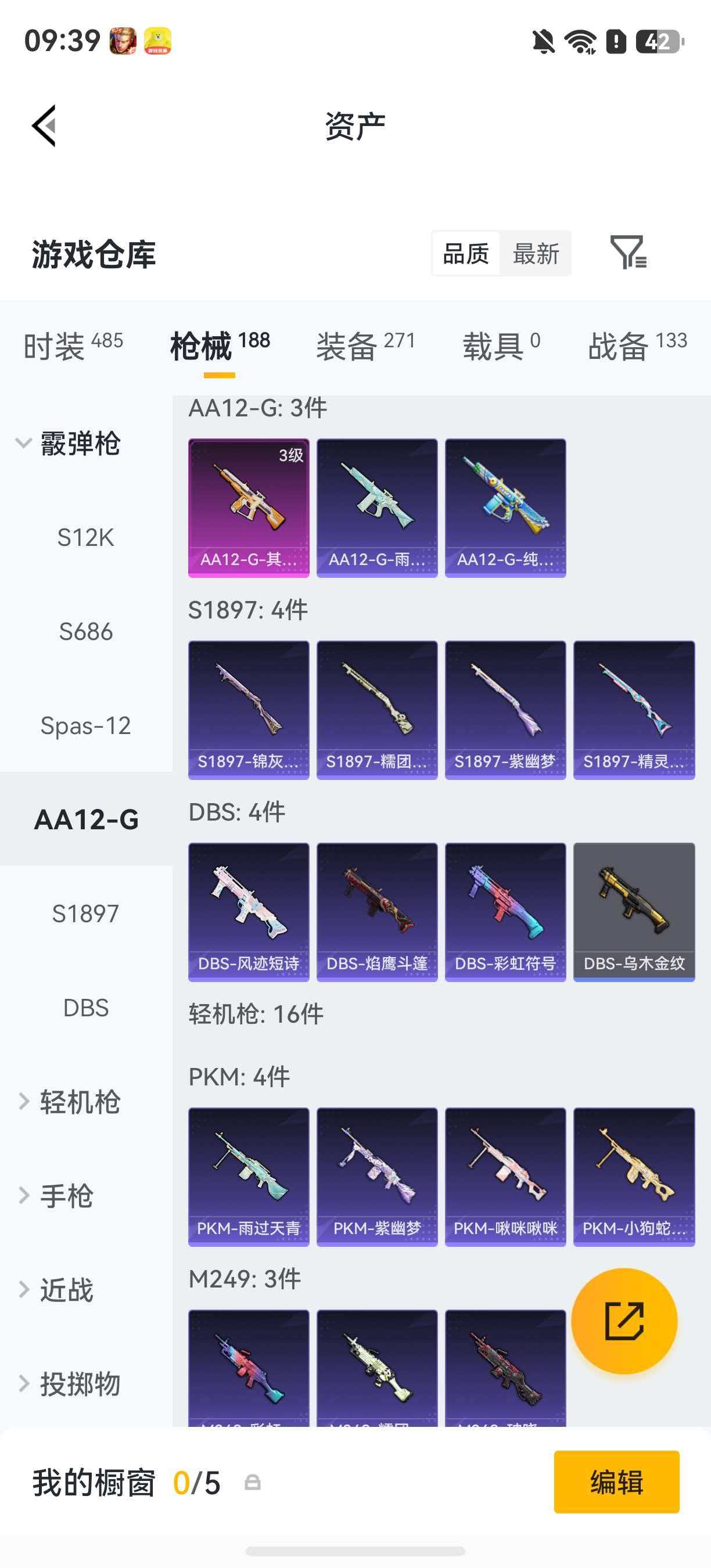Expand the 轻机枪 category
Viewport: 711px width, 1568px height.
tap(68, 1102)
